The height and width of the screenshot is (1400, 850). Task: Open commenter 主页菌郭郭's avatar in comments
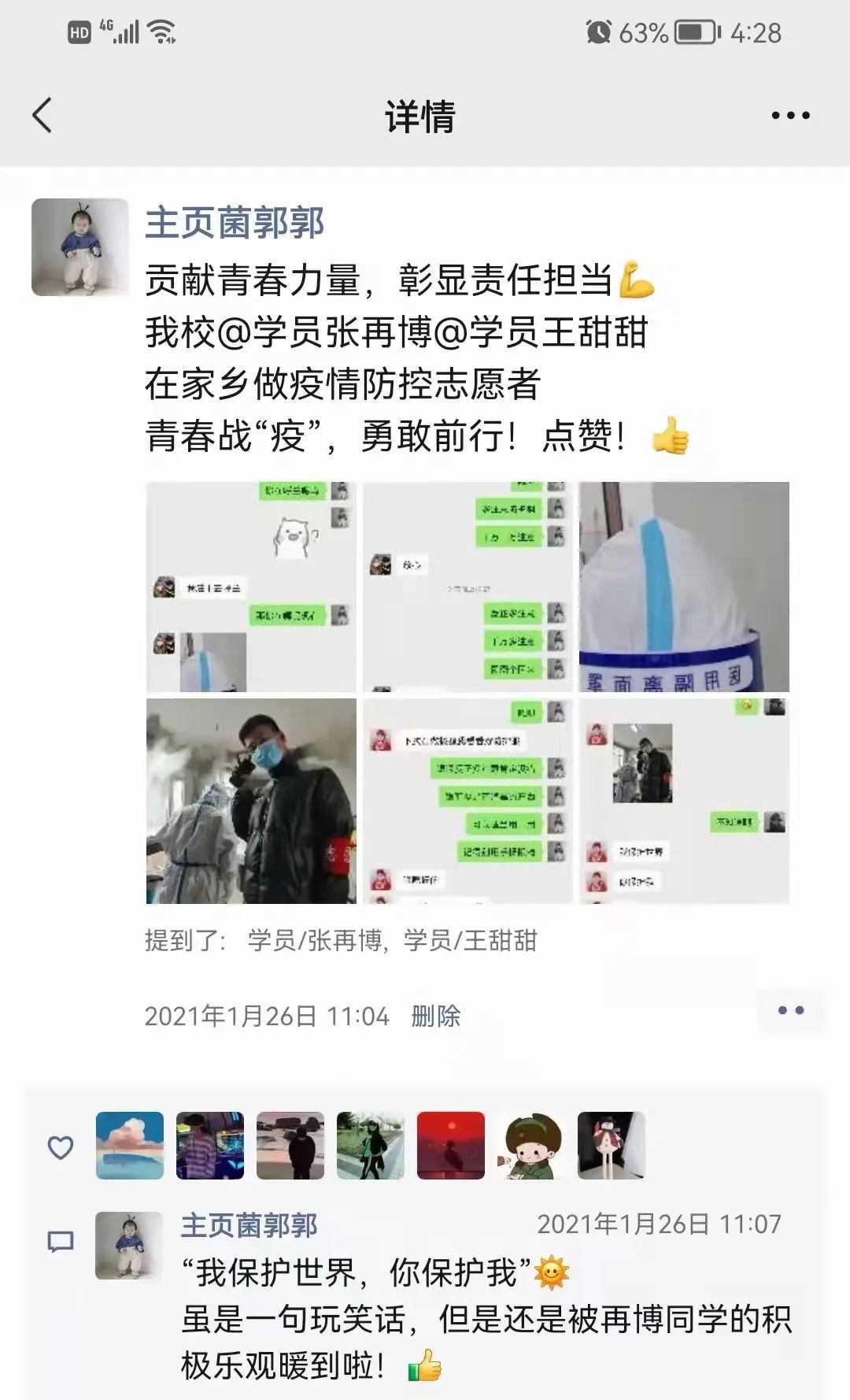pyautogui.click(x=128, y=1246)
